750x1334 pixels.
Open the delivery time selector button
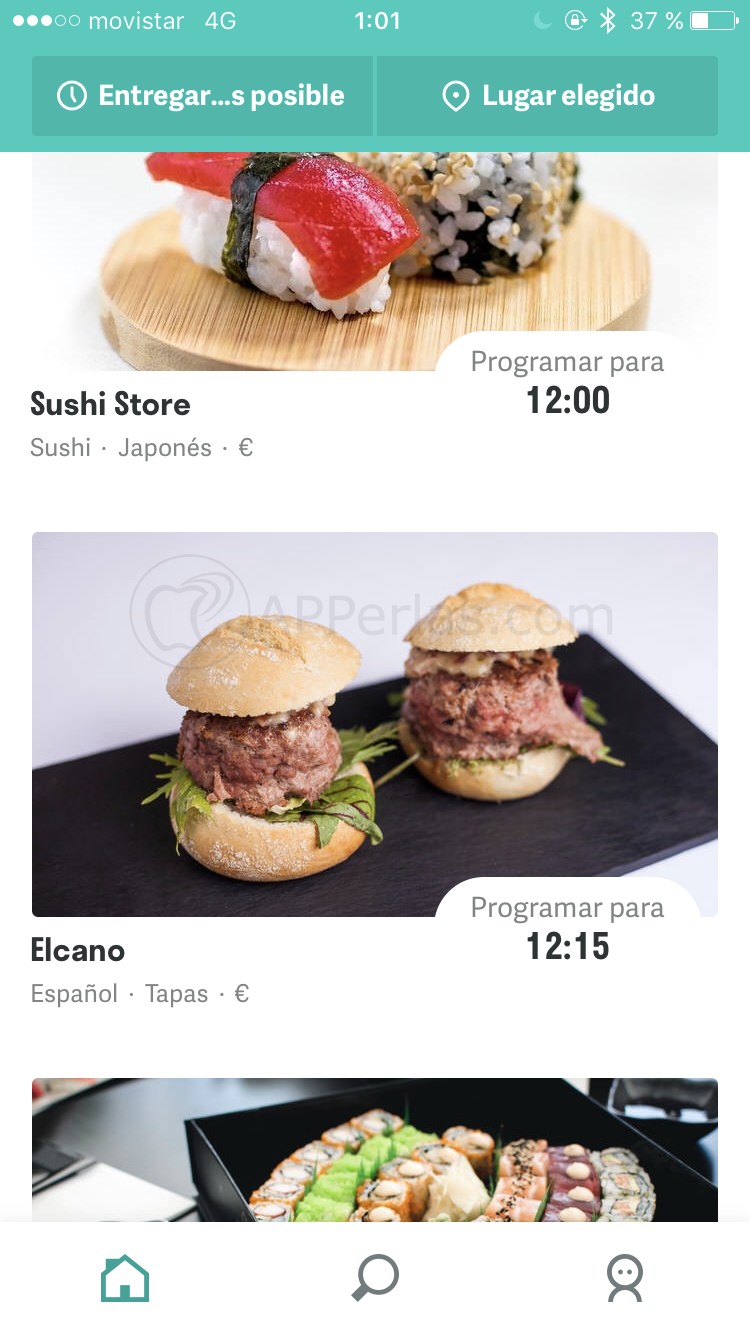(202, 96)
